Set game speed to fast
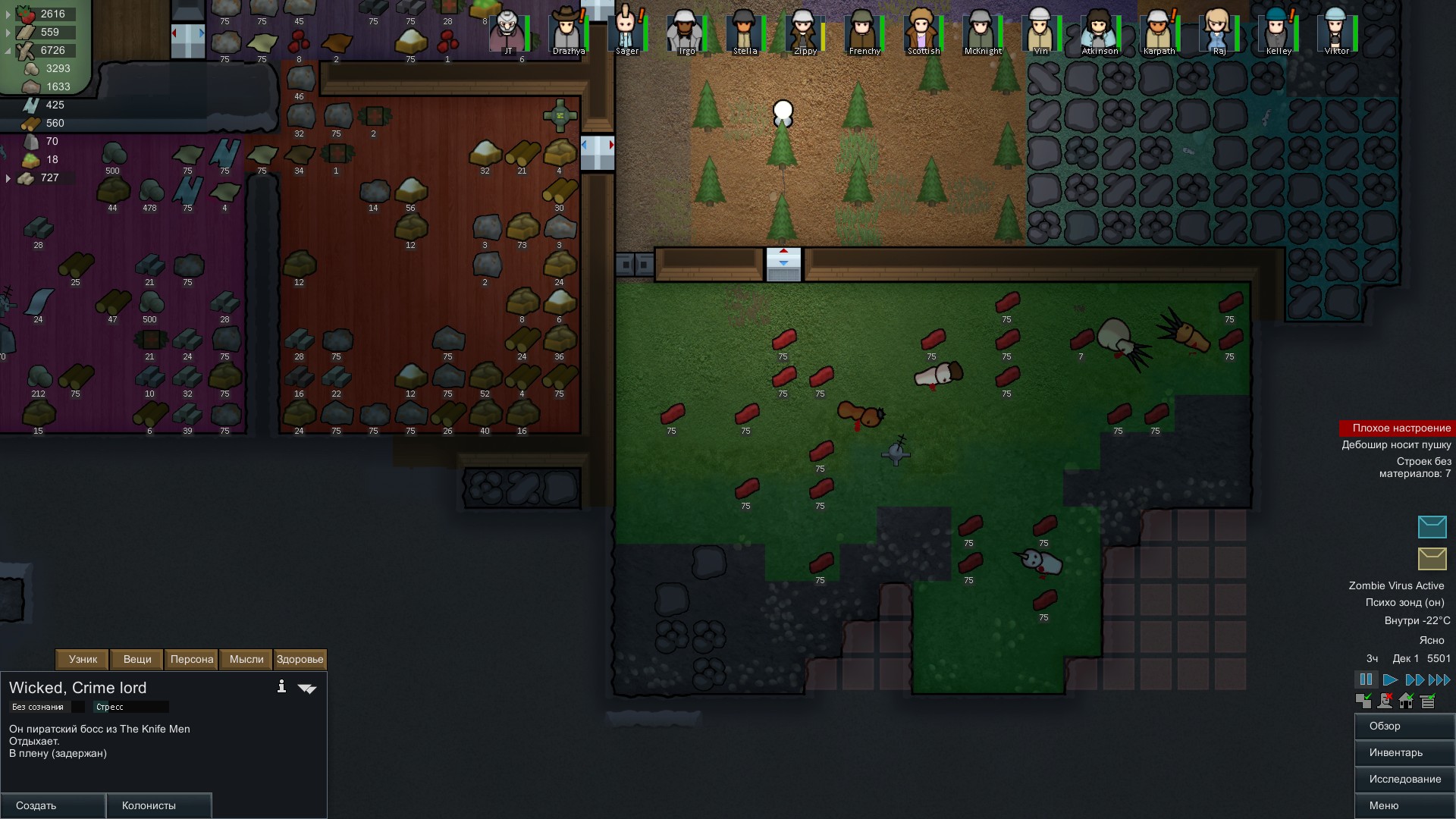This screenshot has width=1456, height=819. pyautogui.click(x=1414, y=679)
